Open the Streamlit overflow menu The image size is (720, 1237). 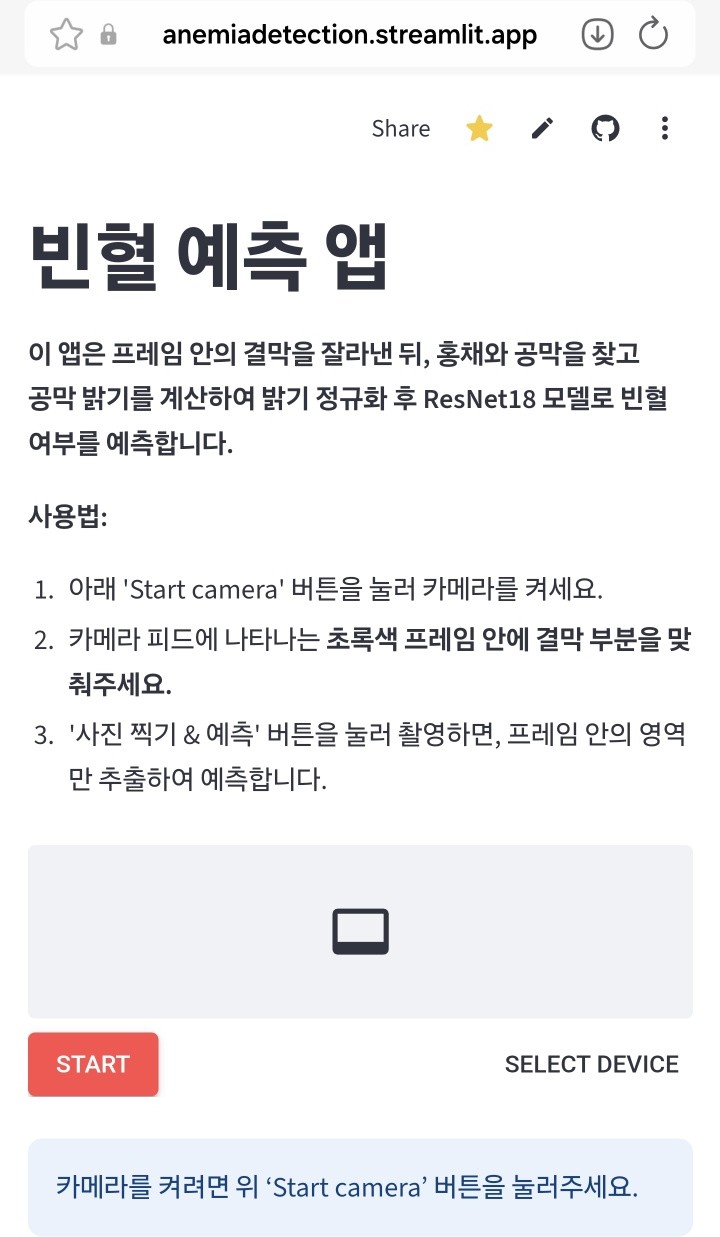[x=665, y=129]
